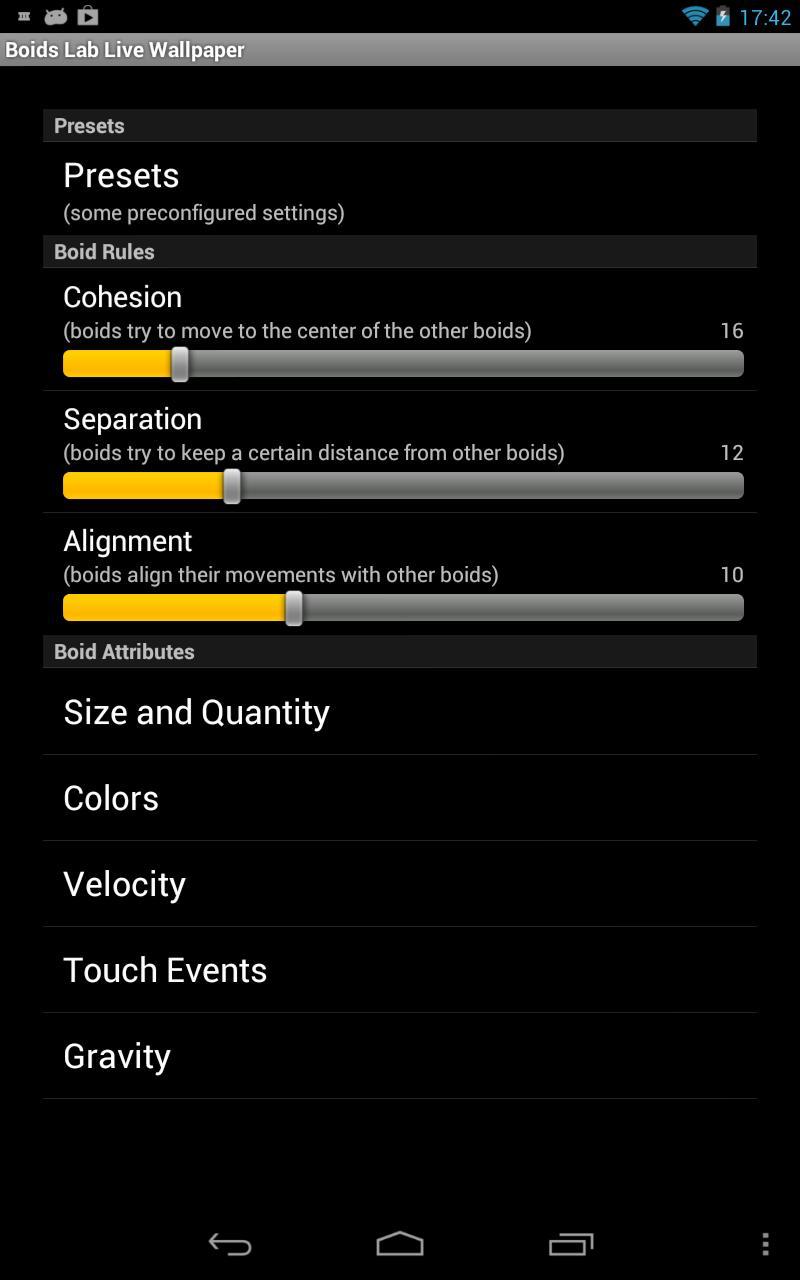Open the Velocity settings
This screenshot has height=1280, width=800.
400,884
